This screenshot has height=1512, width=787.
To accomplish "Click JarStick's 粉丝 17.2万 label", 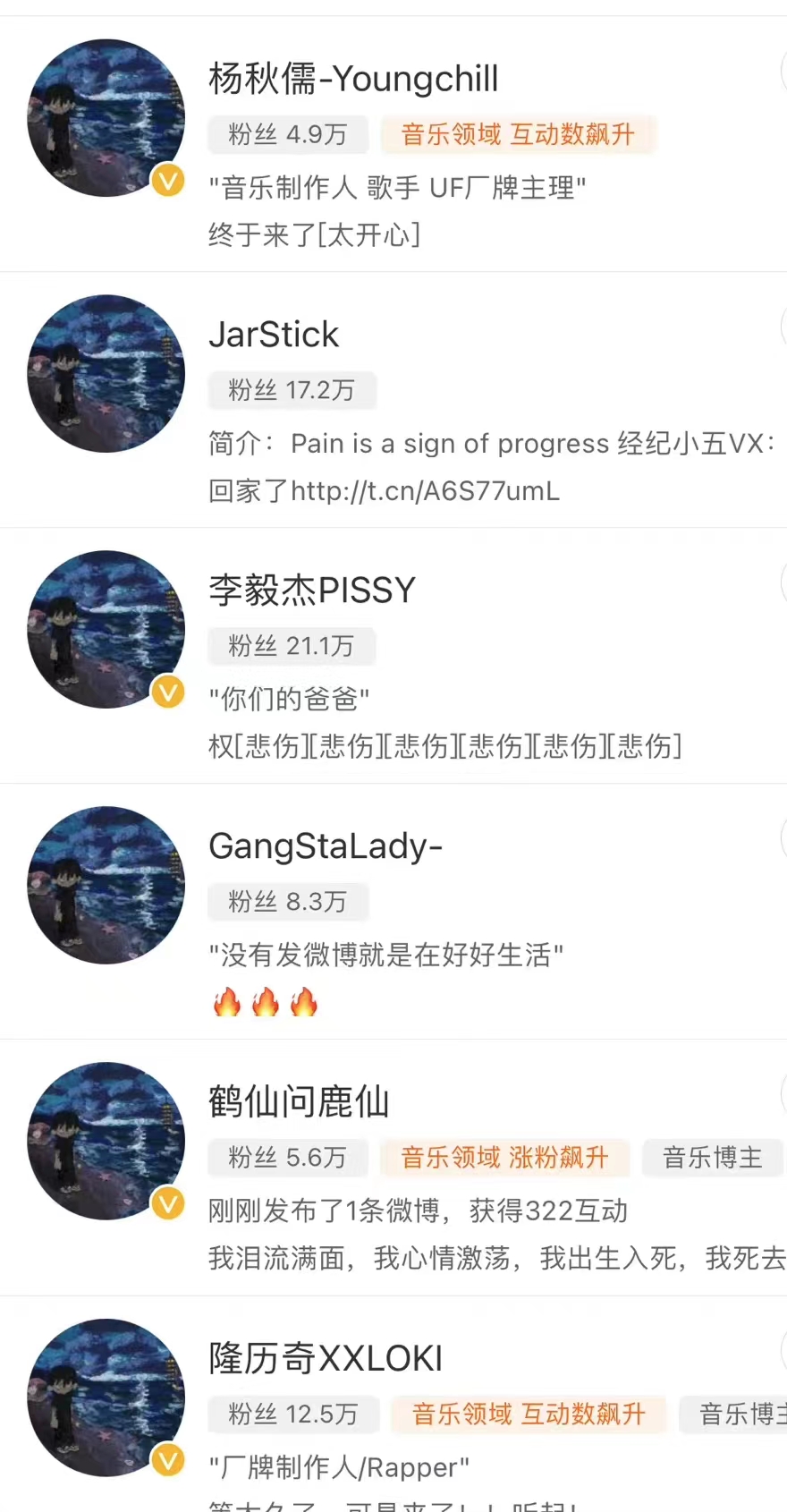I will click(292, 390).
